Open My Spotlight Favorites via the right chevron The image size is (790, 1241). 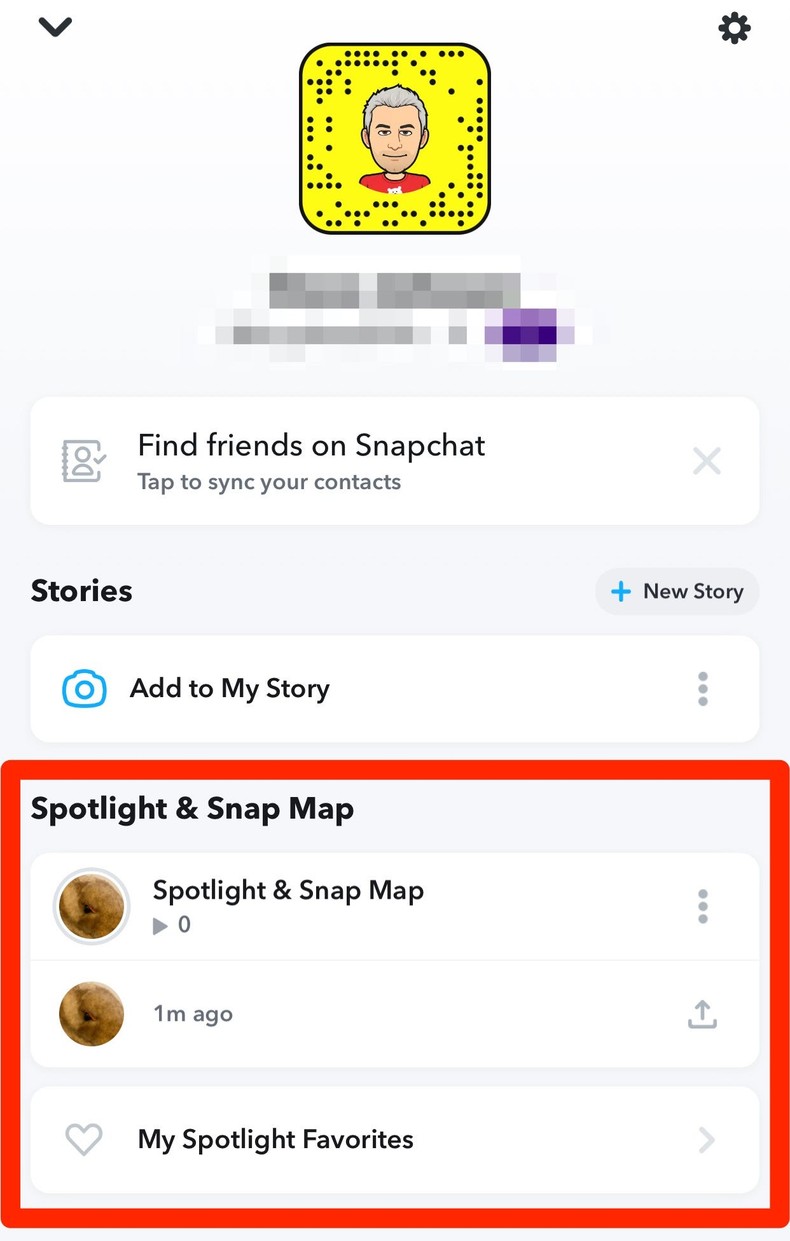point(707,1140)
